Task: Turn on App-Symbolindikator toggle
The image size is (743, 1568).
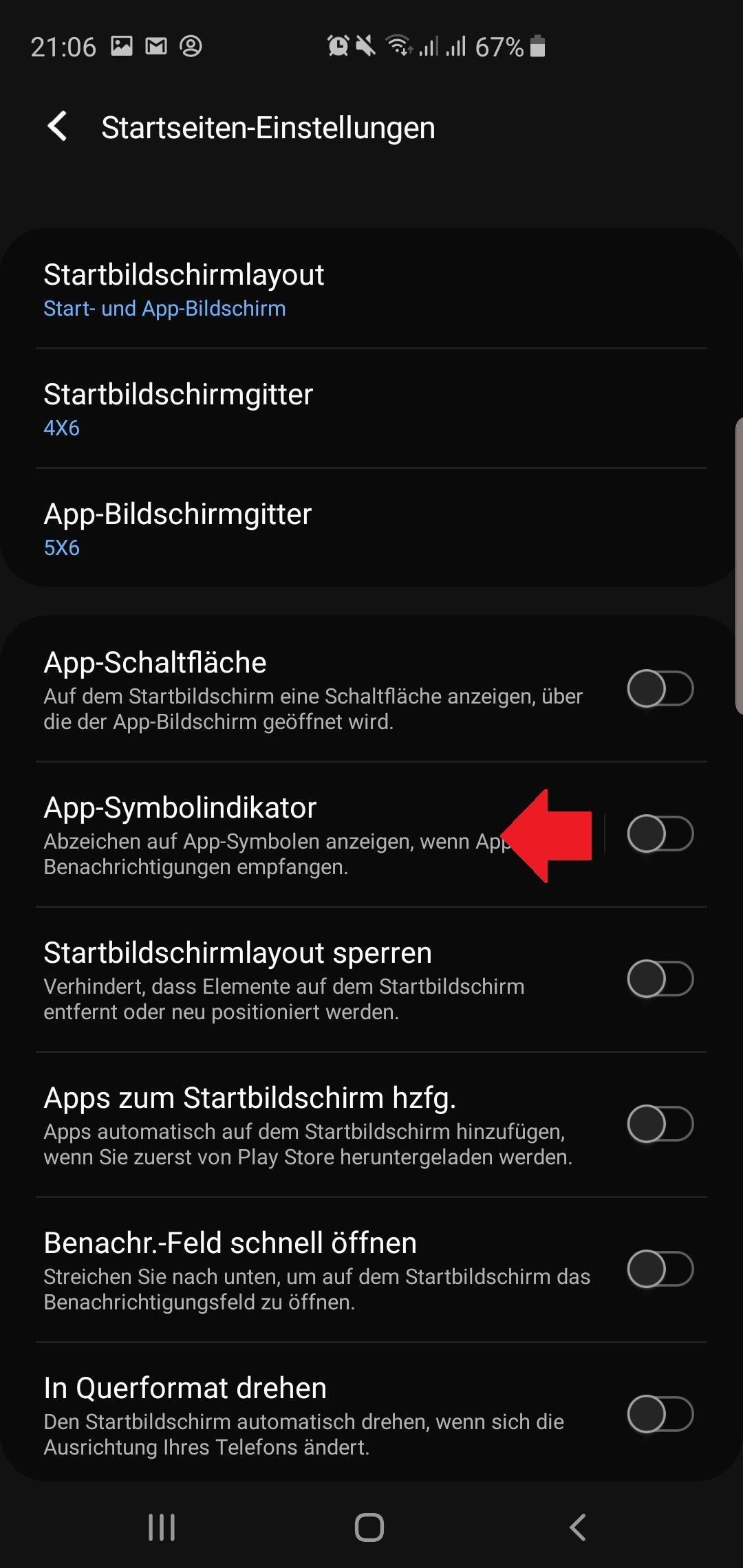Action: click(660, 834)
